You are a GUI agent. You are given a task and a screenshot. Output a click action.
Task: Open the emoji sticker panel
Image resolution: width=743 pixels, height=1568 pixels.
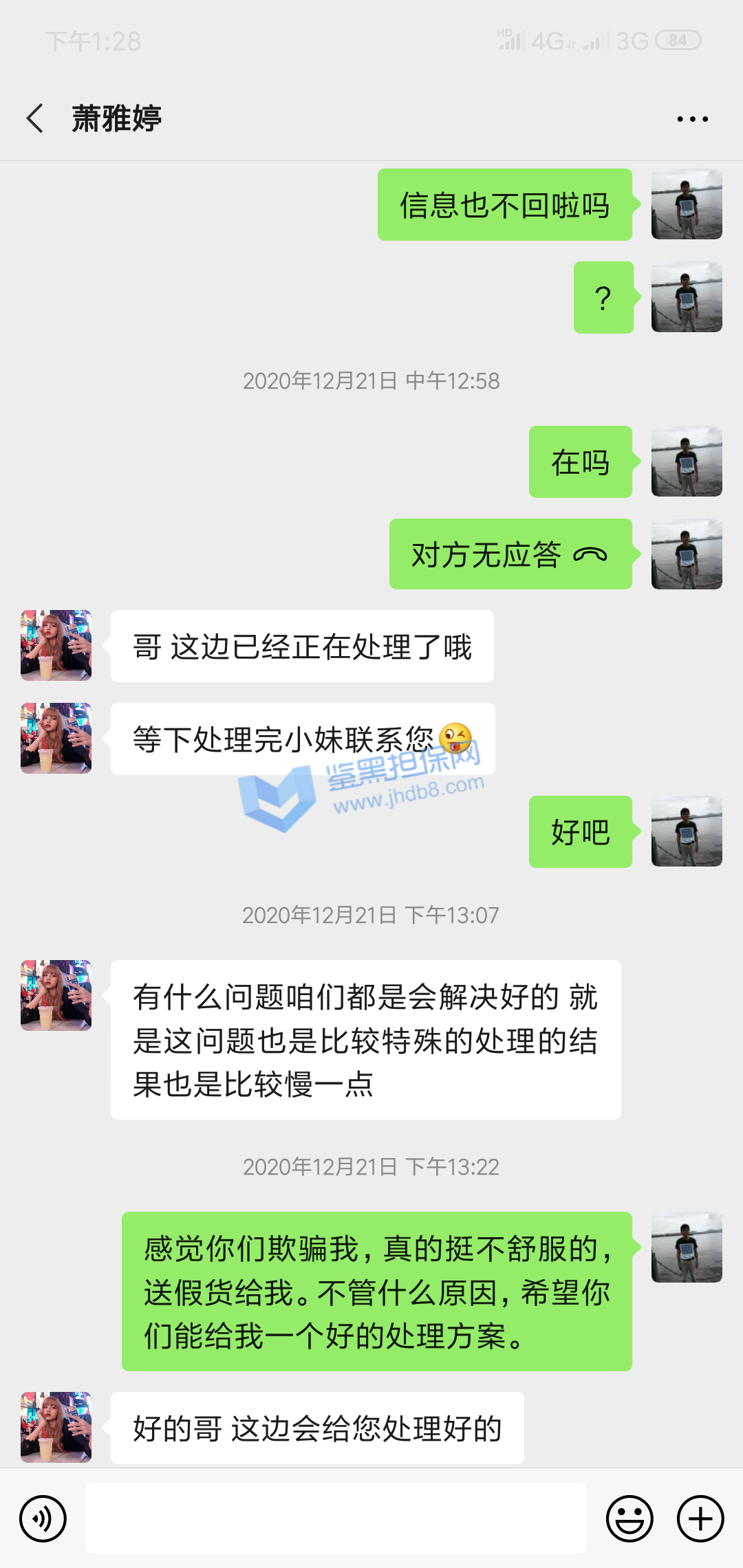tap(629, 1518)
